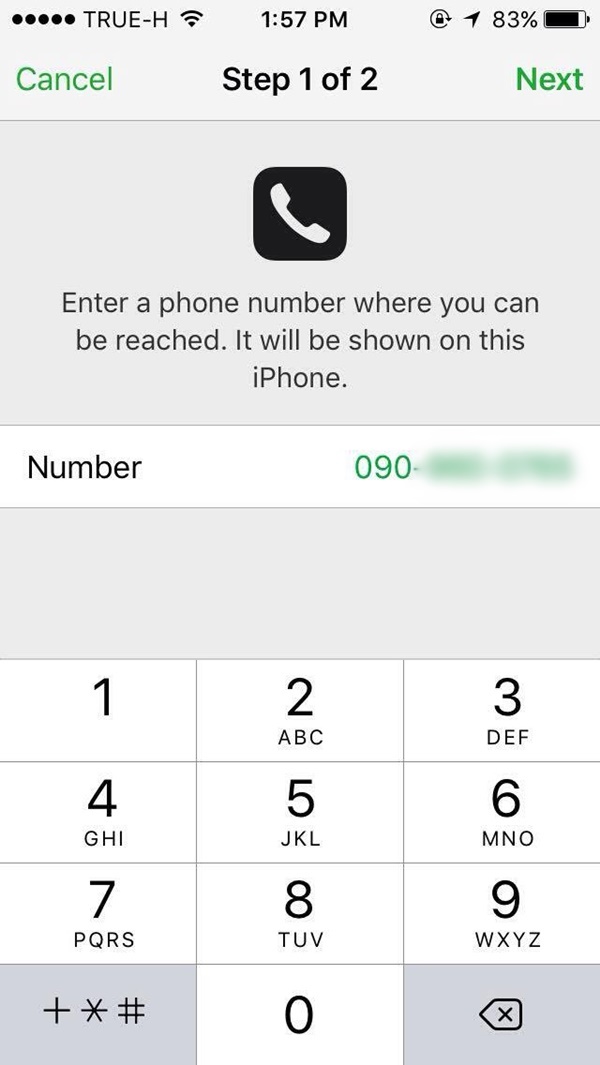
Task: Type digit 9 WXYZ
Action: coord(502,914)
